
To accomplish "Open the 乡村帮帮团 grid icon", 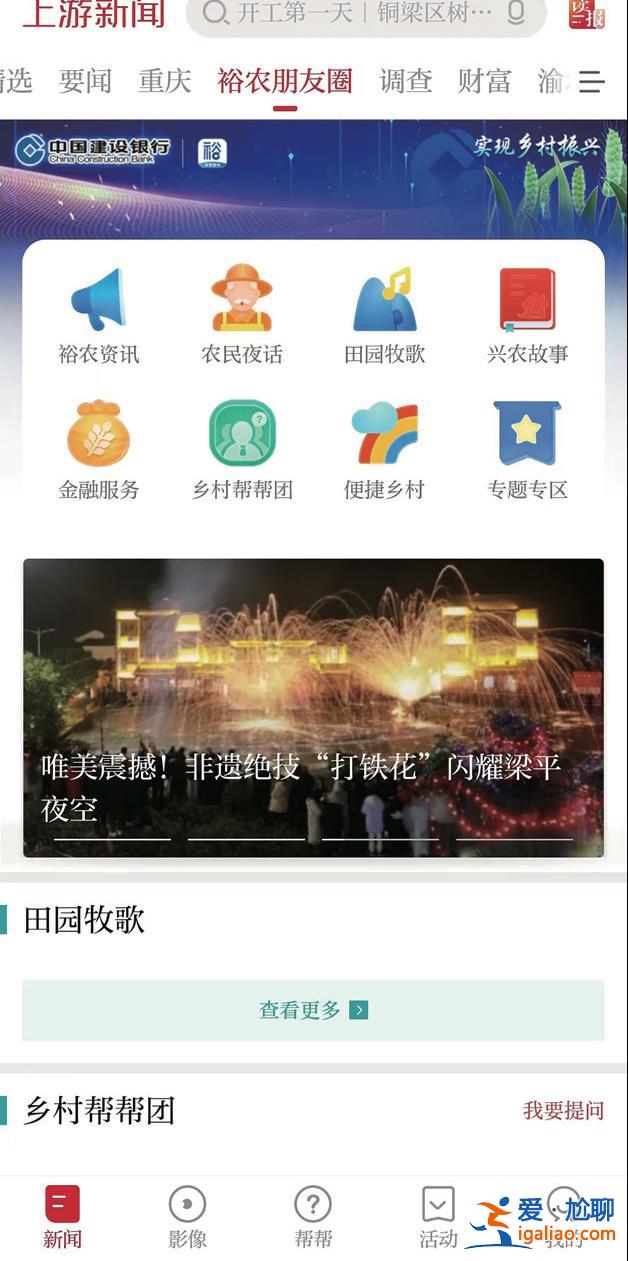I will pos(242,450).
